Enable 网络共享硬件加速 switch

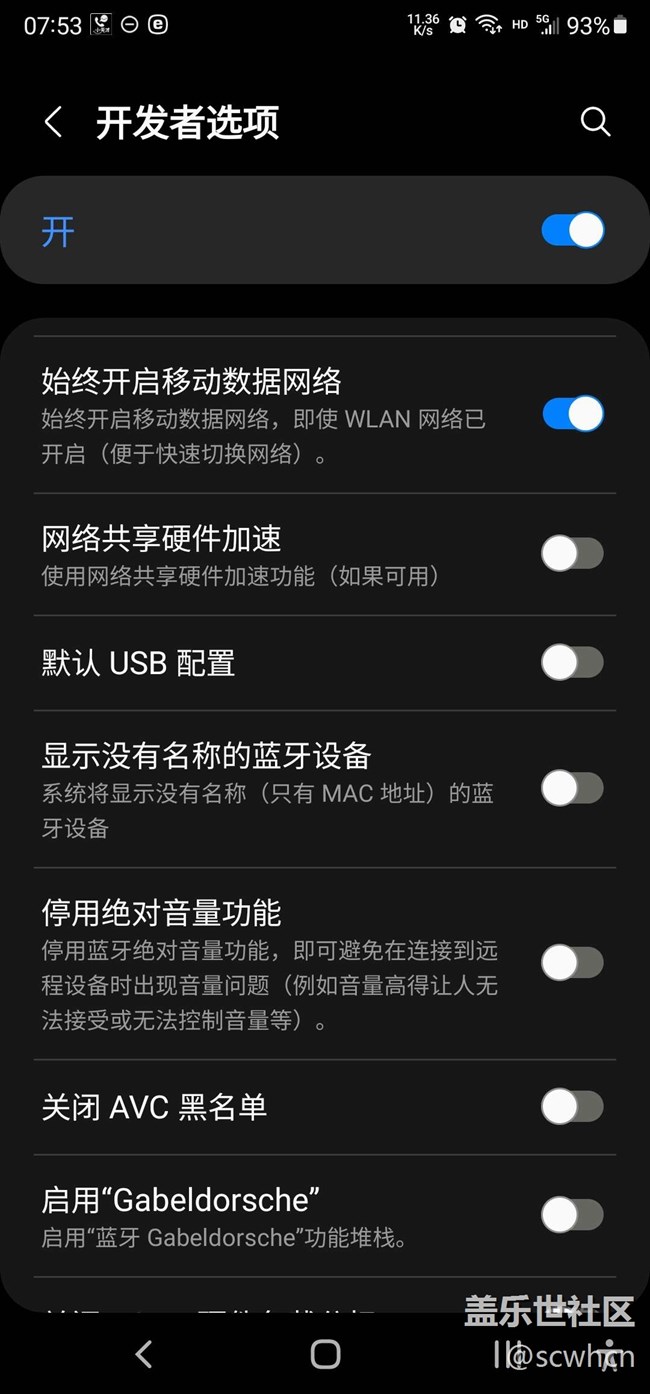tap(572, 553)
